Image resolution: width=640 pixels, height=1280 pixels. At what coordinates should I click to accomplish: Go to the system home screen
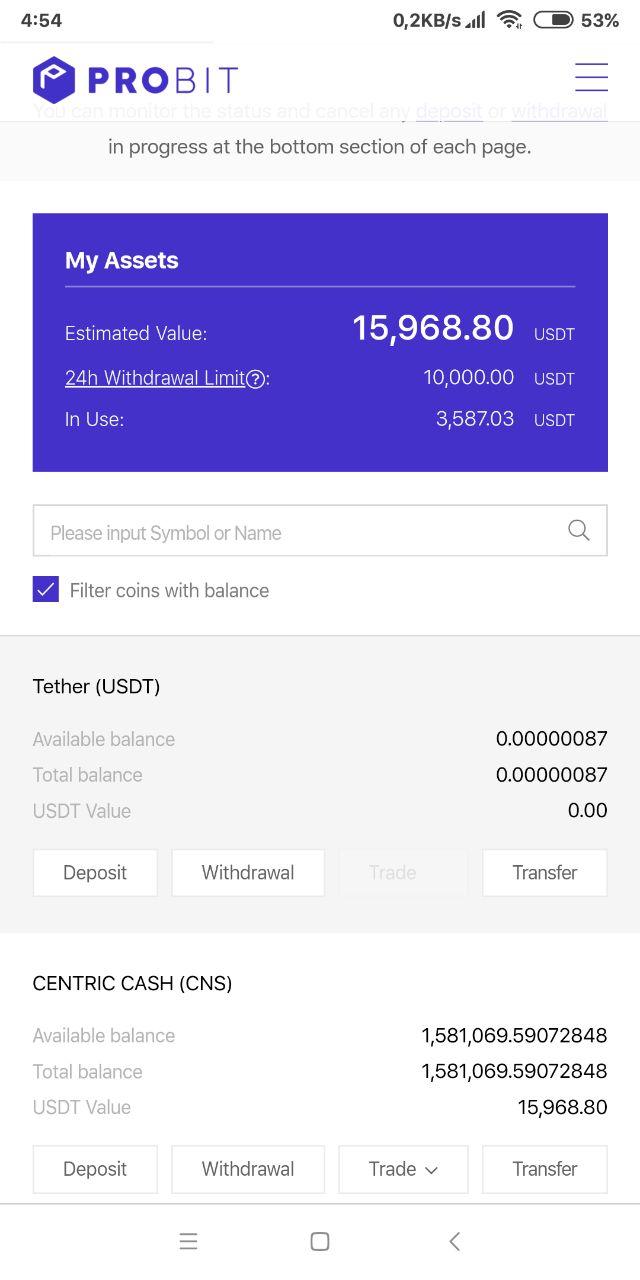320,1241
